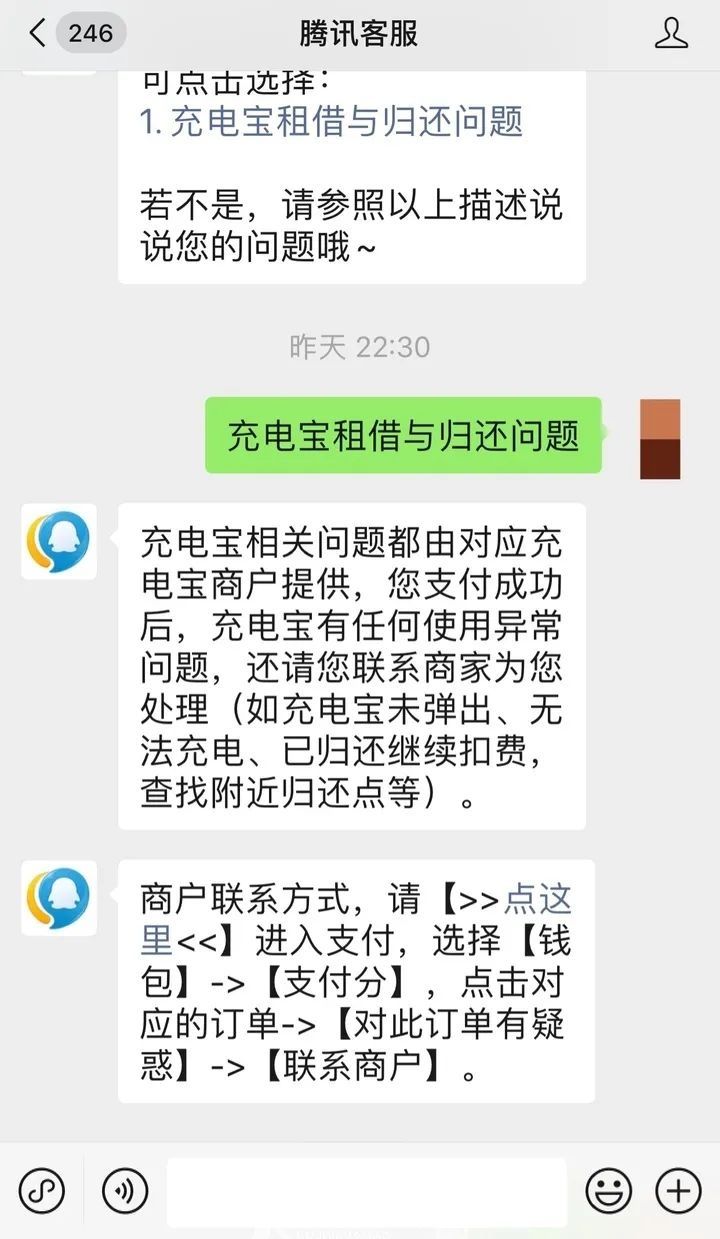
Task: Open the contact profile icon top right
Action: [673, 30]
